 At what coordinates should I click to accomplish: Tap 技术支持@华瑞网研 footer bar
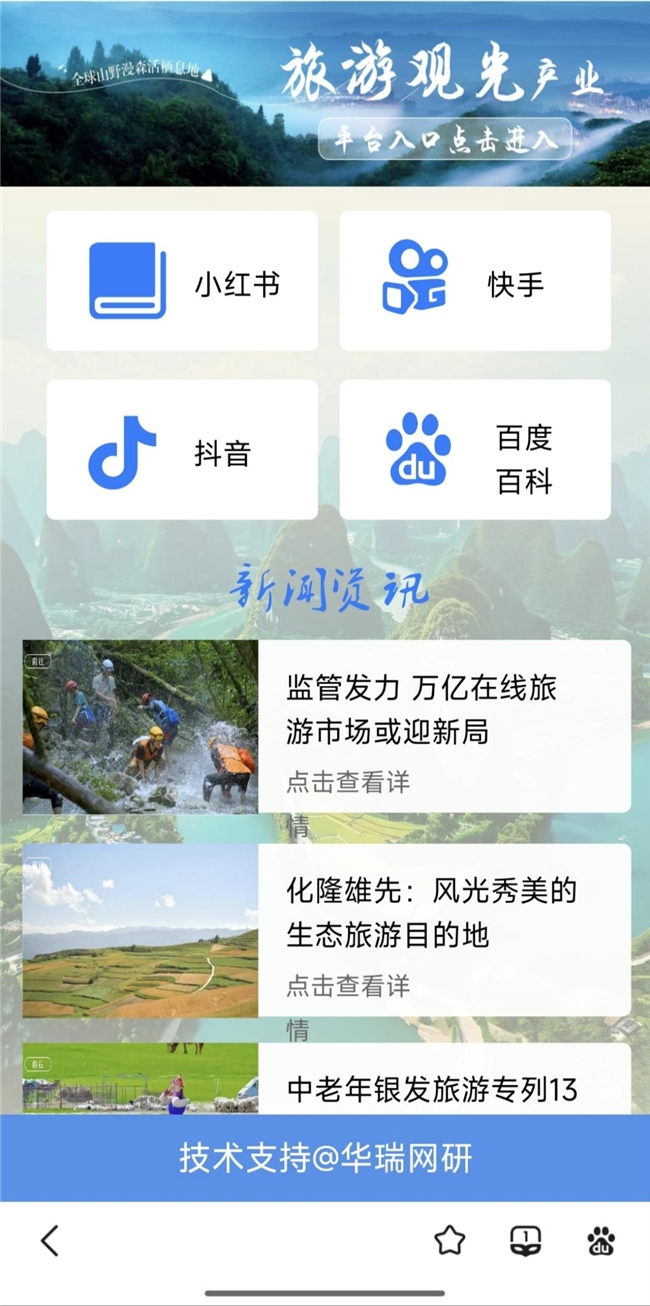click(x=325, y=1158)
